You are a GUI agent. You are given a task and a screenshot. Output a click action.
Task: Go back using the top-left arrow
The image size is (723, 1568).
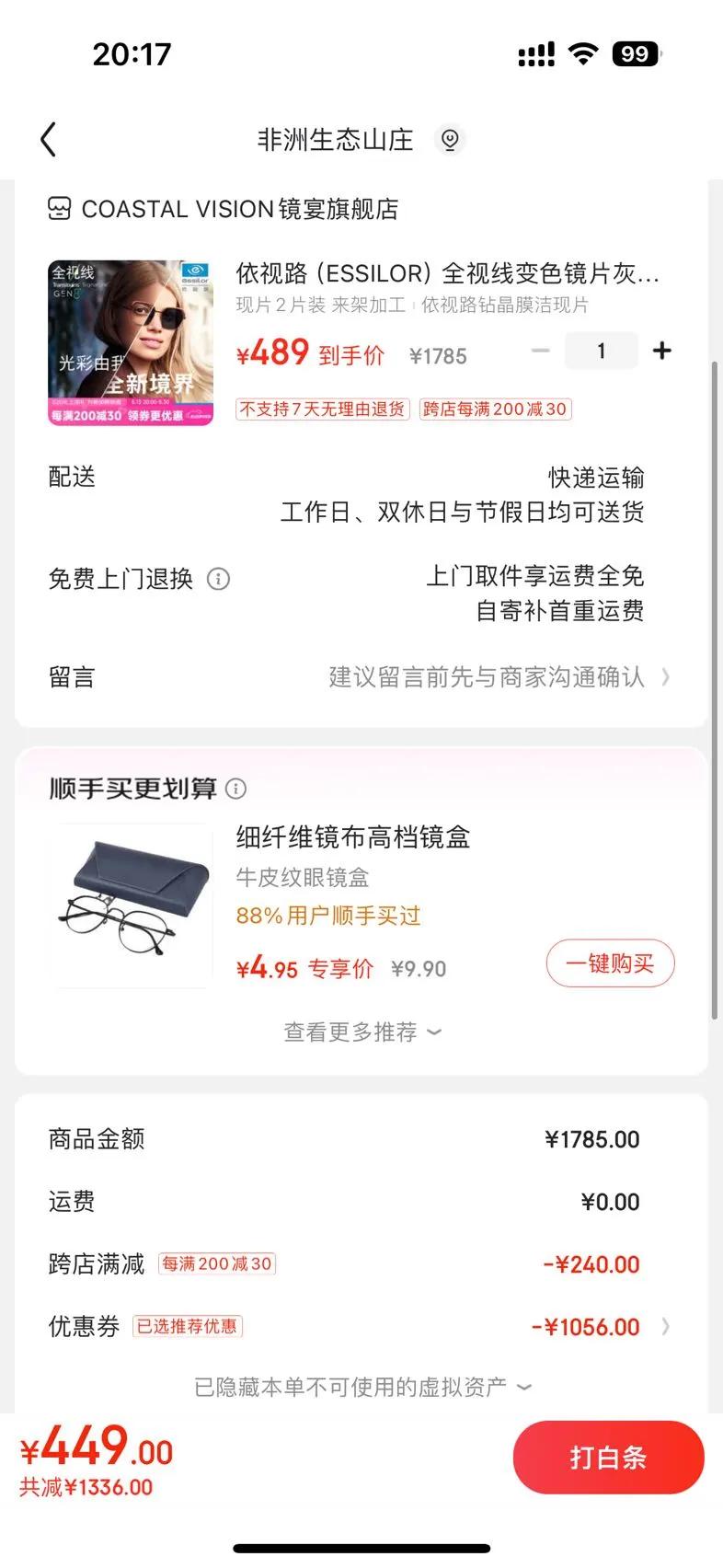49,140
